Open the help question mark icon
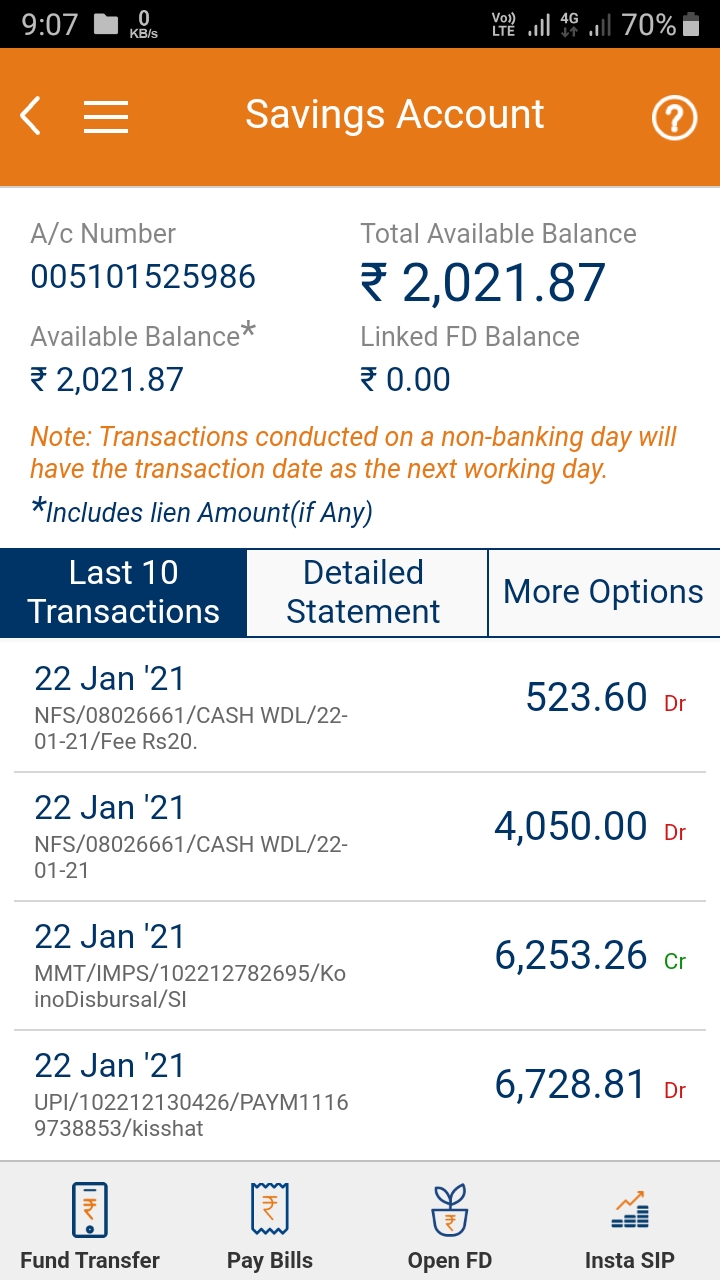 tap(674, 119)
